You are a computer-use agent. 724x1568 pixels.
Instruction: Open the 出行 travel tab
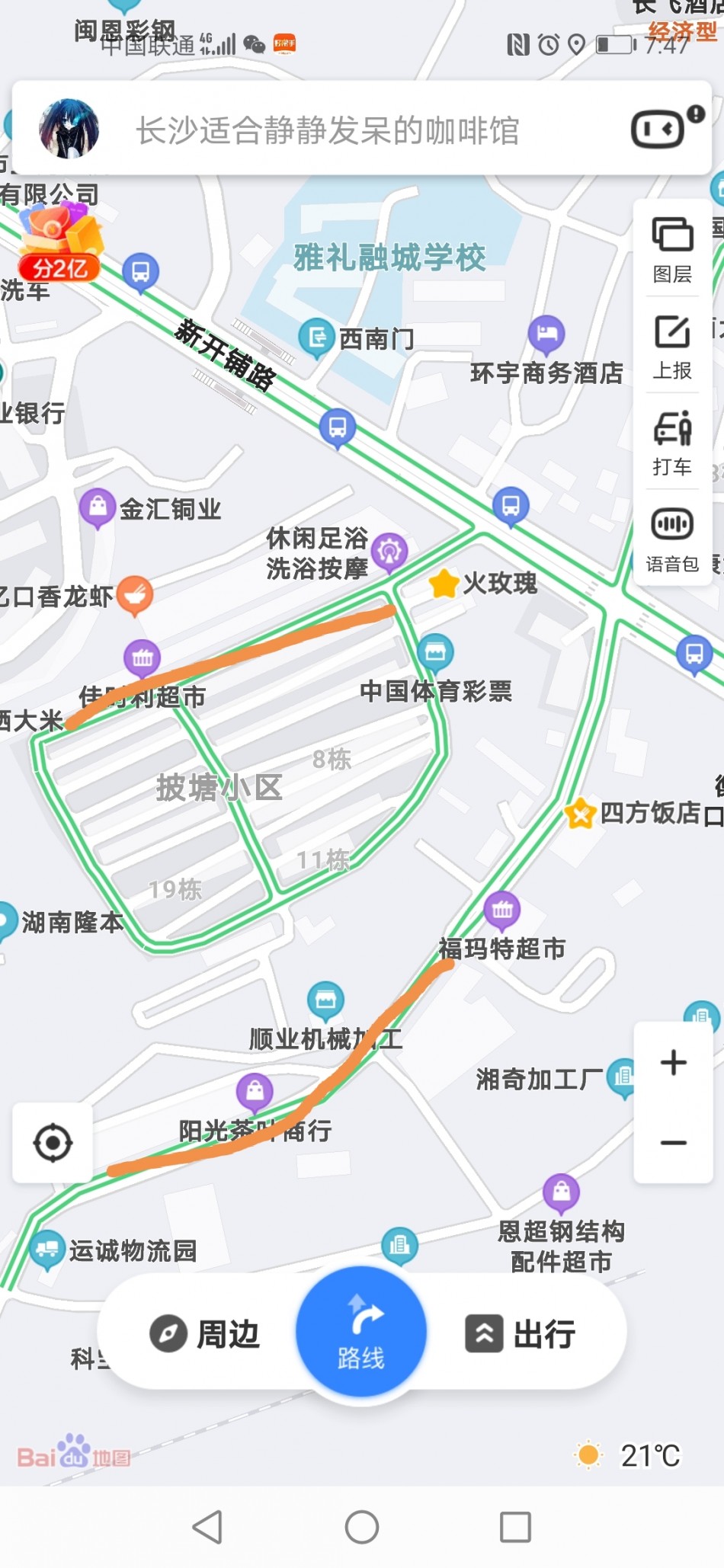coord(521,1334)
